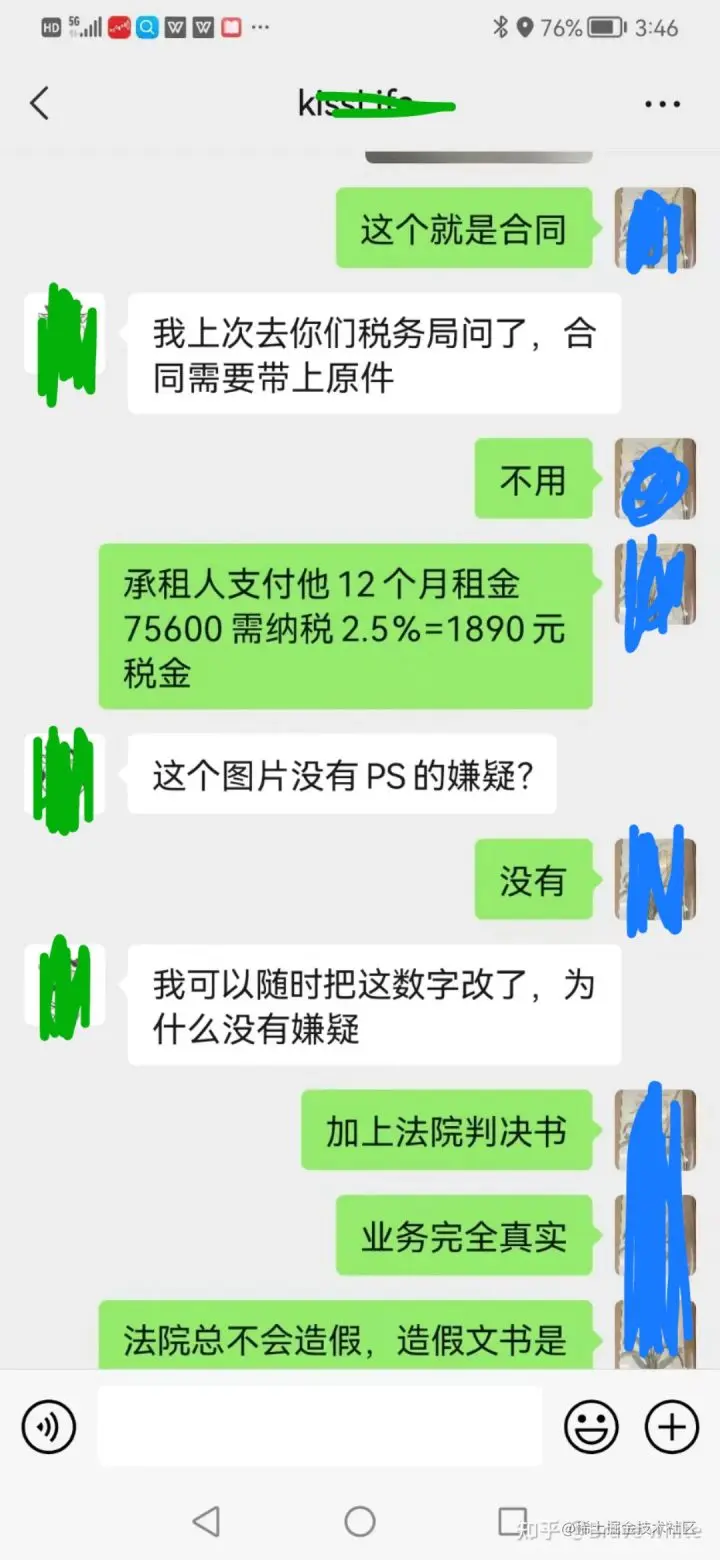Open the chat's three-dot menu

pos(662,104)
